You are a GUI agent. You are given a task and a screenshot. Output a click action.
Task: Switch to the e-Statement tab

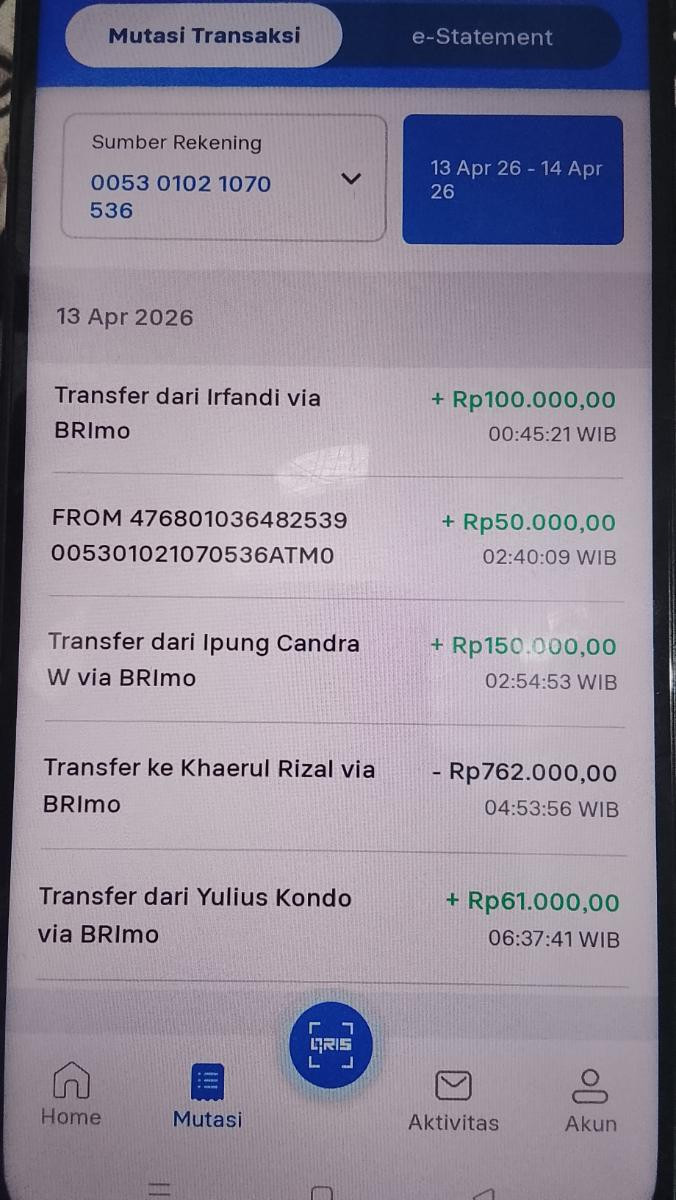pos(482,37)
